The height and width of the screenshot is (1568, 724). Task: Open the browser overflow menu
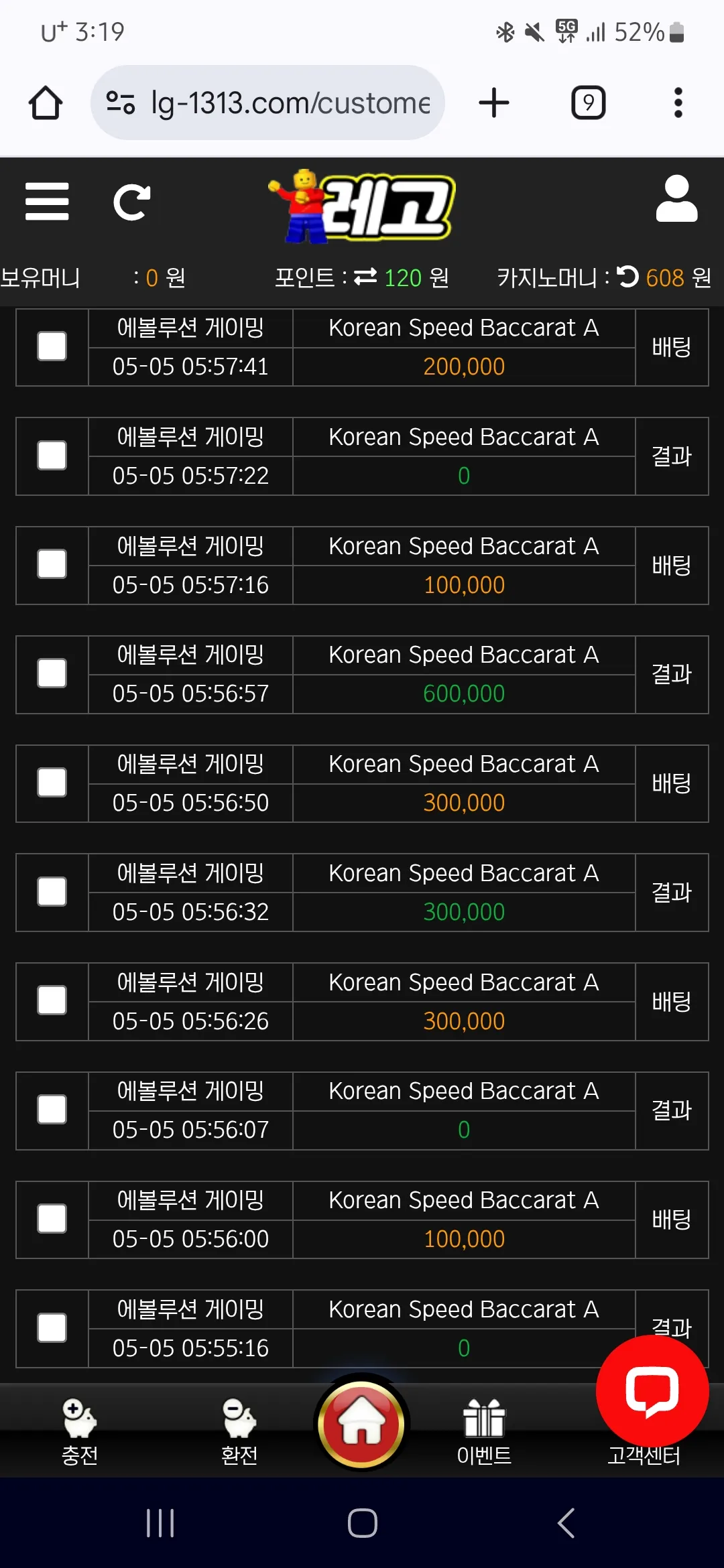(x=678, y=103)
